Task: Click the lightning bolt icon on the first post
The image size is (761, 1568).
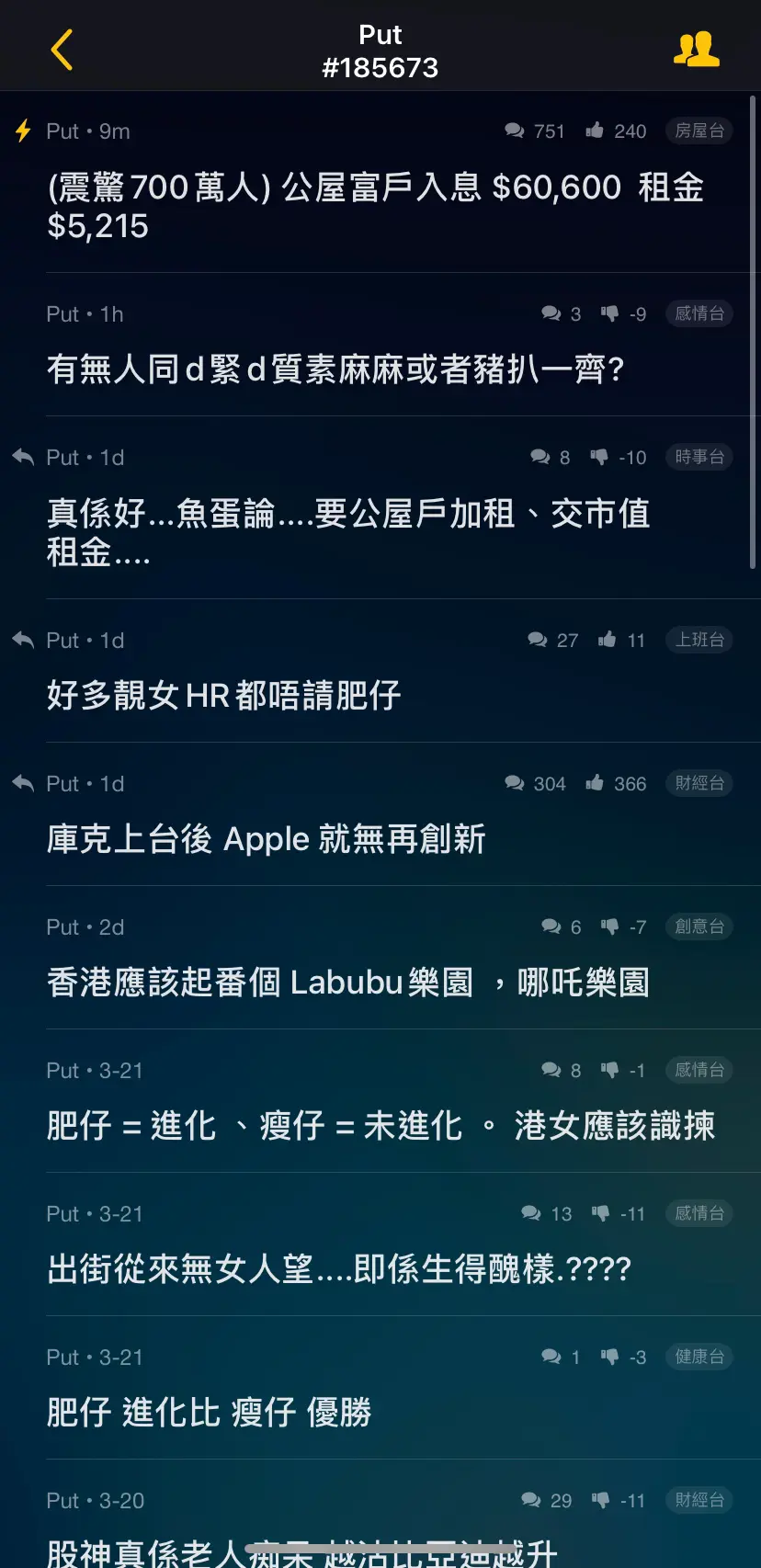Action: coord(22,131)
